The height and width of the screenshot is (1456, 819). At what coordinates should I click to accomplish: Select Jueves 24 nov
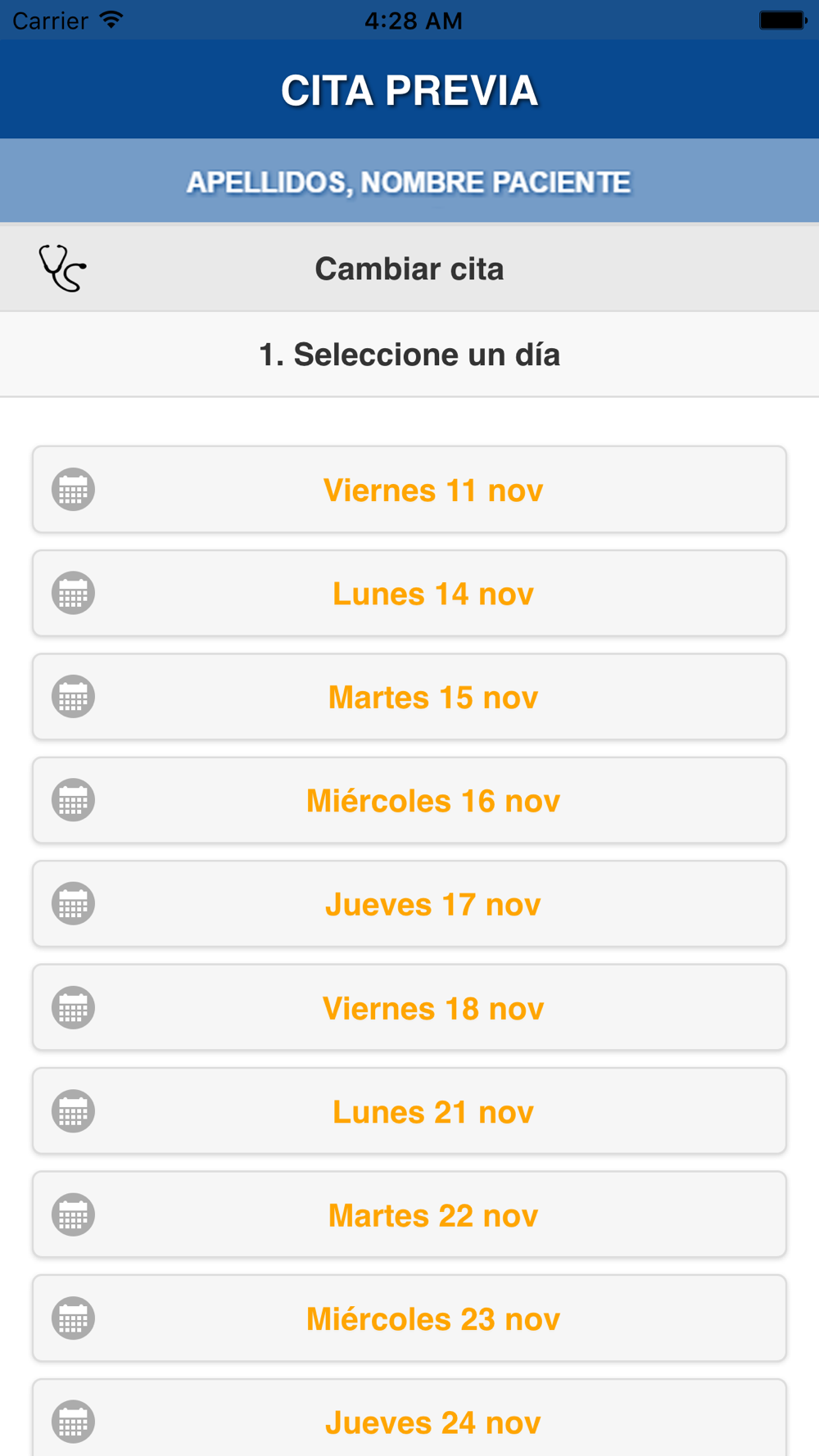coord(409,1418)
